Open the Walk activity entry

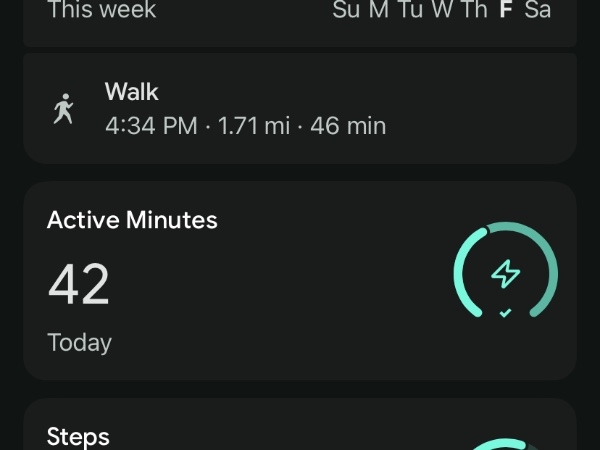299,109
